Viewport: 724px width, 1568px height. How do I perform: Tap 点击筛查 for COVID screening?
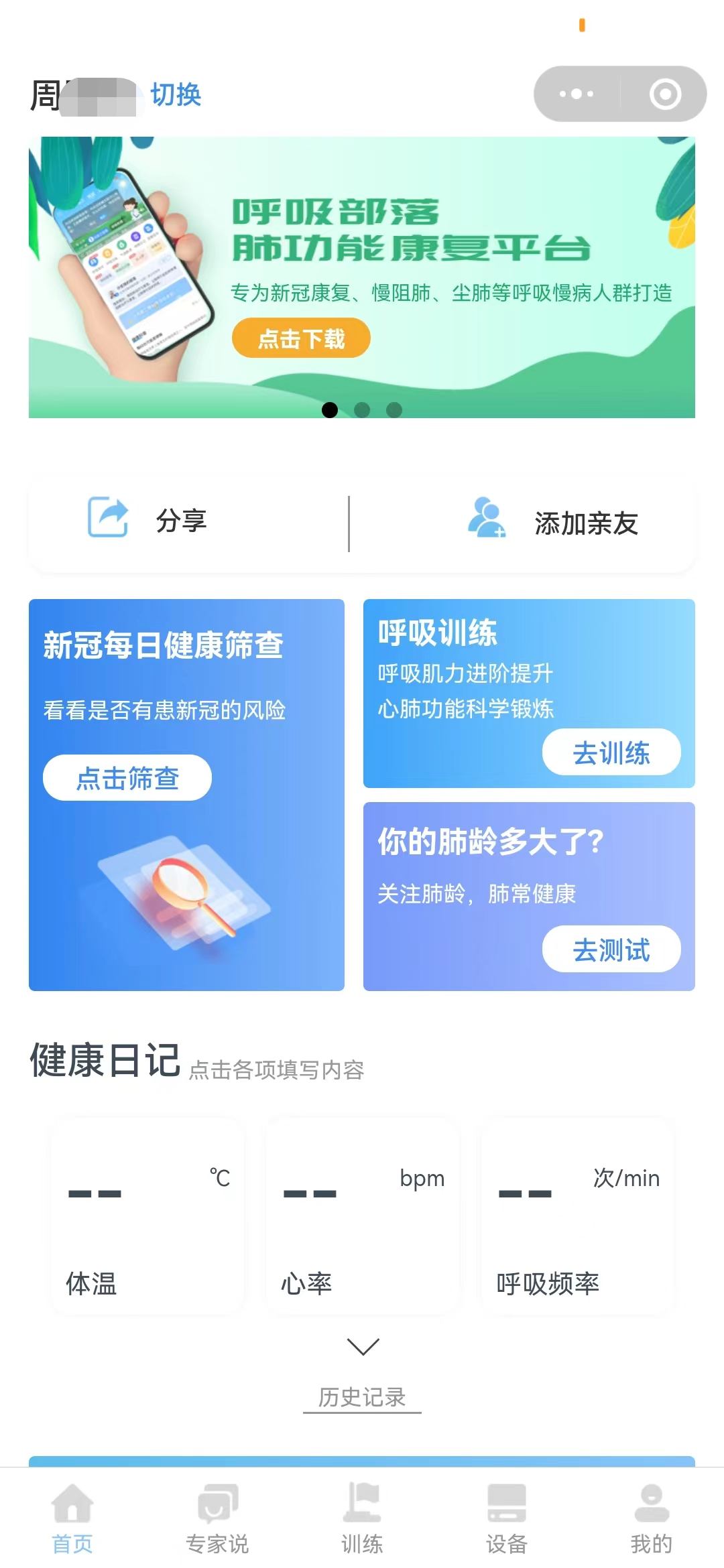tap(127, 778)
